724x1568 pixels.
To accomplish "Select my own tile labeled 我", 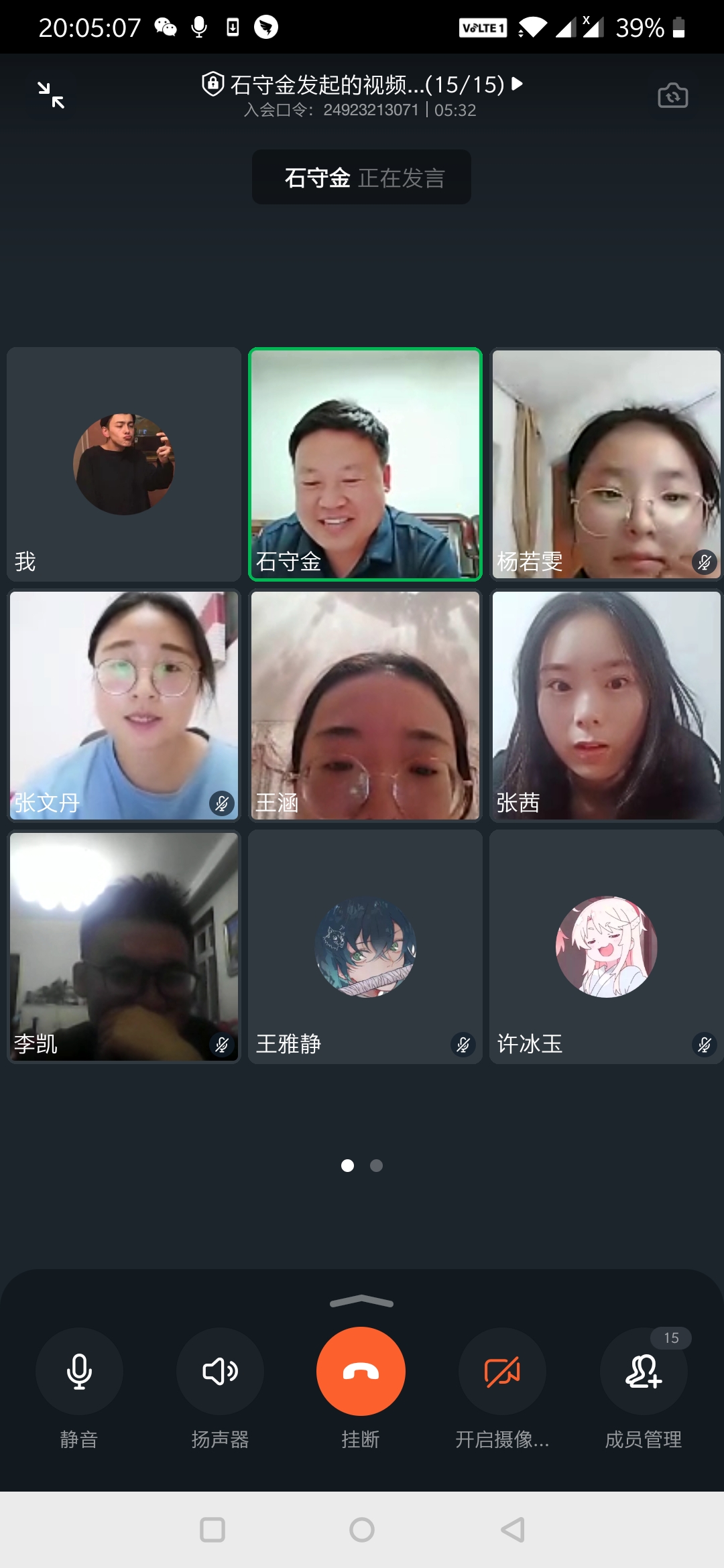I will pyautogui.click(x=124, y=464).
